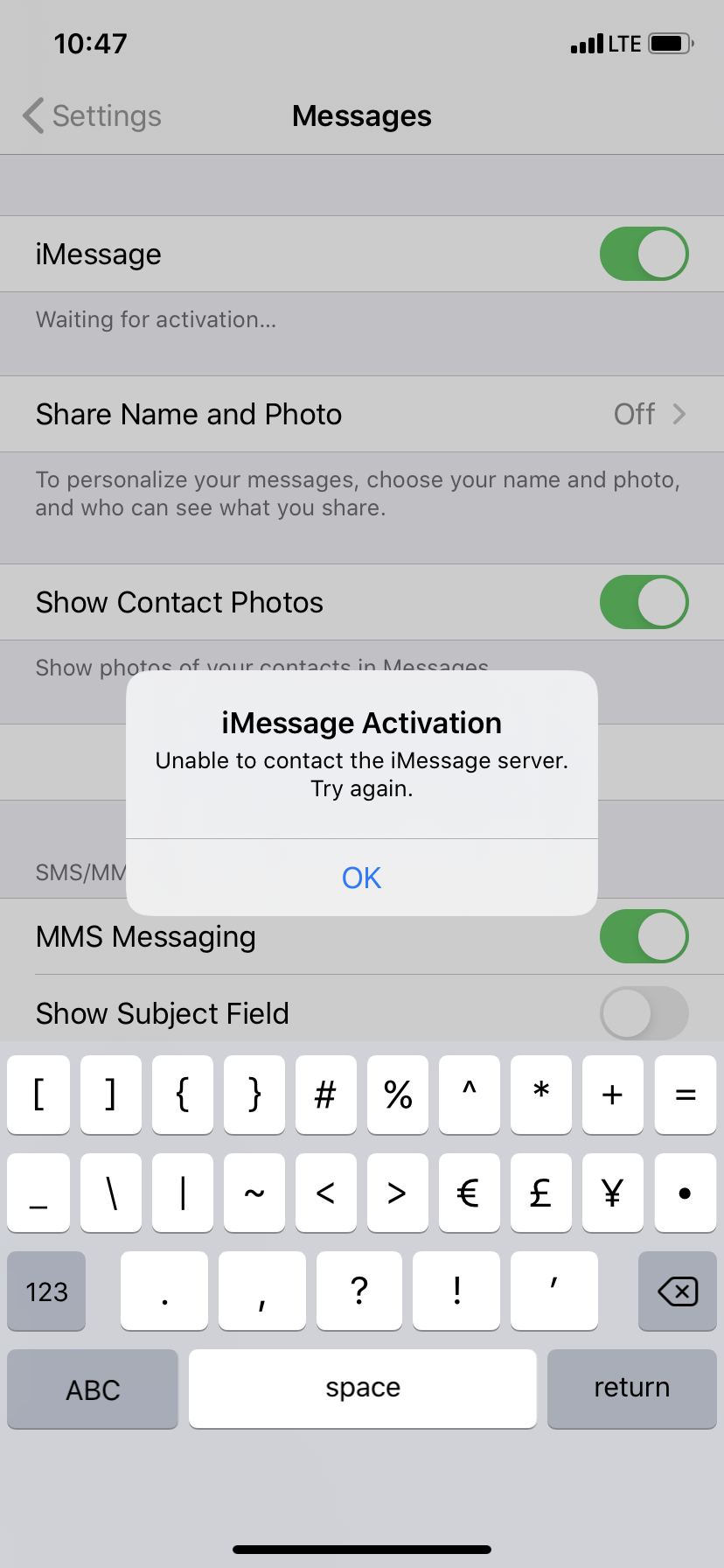Disable Show Contact Photos

tap(644, 602)
